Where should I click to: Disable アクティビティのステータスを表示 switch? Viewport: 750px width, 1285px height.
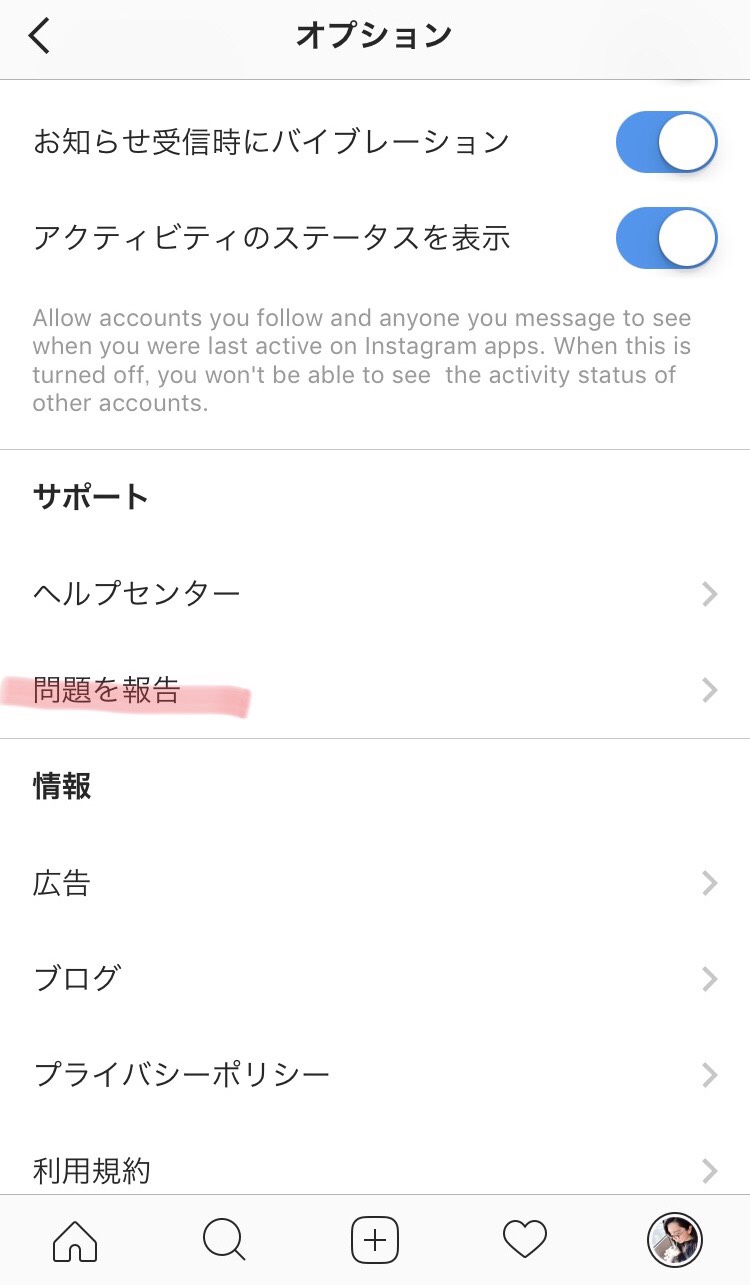coord(666,239)
